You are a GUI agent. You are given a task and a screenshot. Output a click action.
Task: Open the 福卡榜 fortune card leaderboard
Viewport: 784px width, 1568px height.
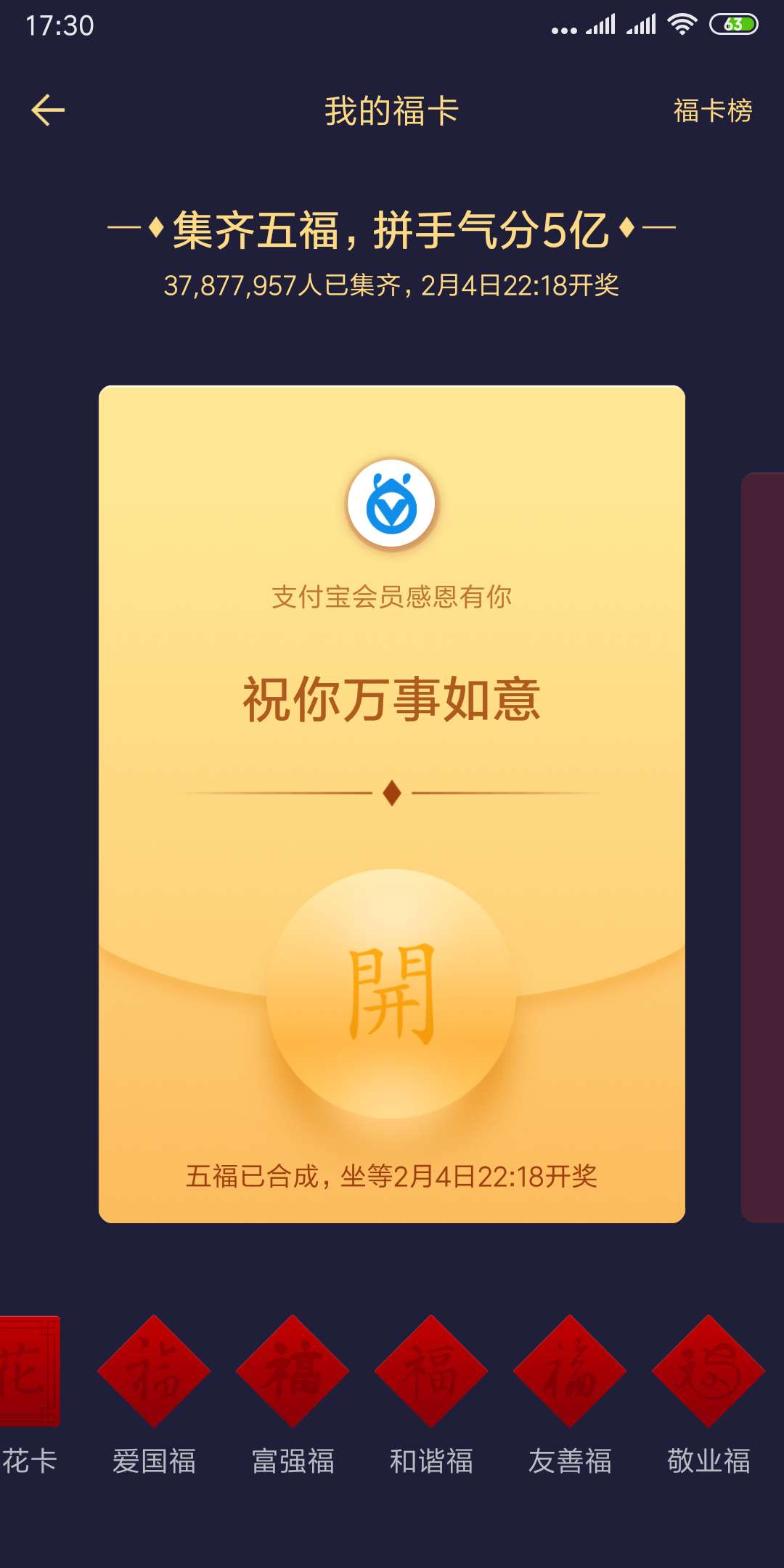(x=711, y=107)
